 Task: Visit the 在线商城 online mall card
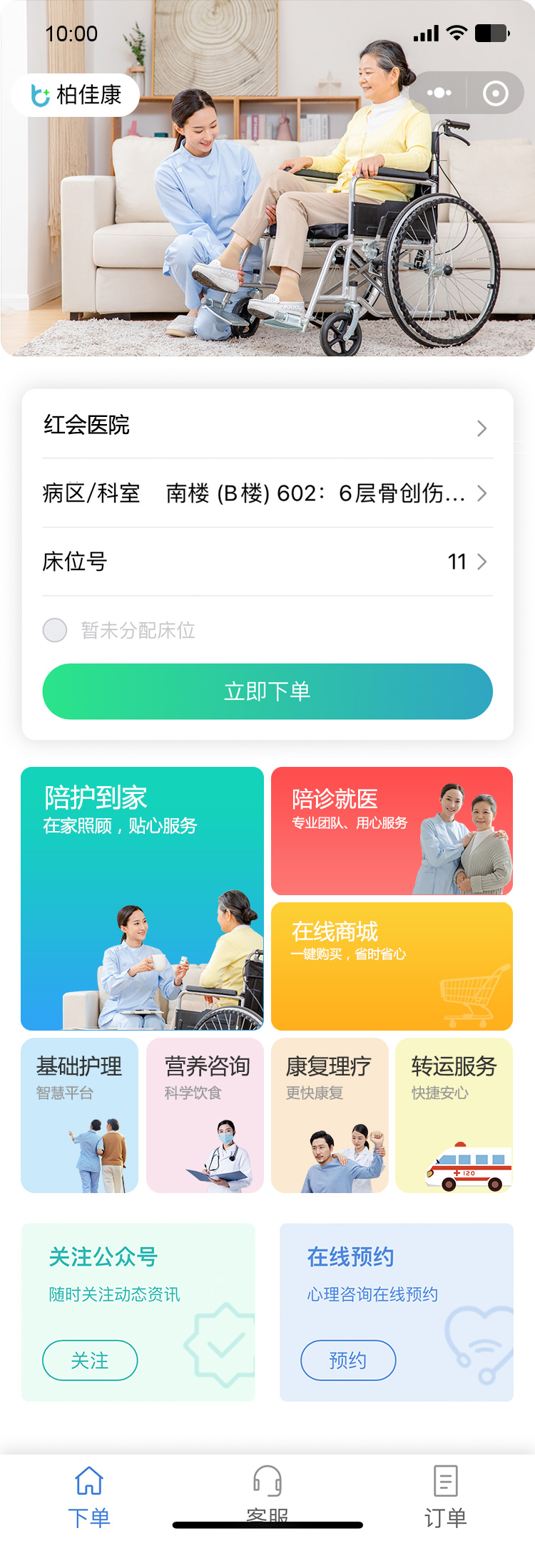click(392, 966)
